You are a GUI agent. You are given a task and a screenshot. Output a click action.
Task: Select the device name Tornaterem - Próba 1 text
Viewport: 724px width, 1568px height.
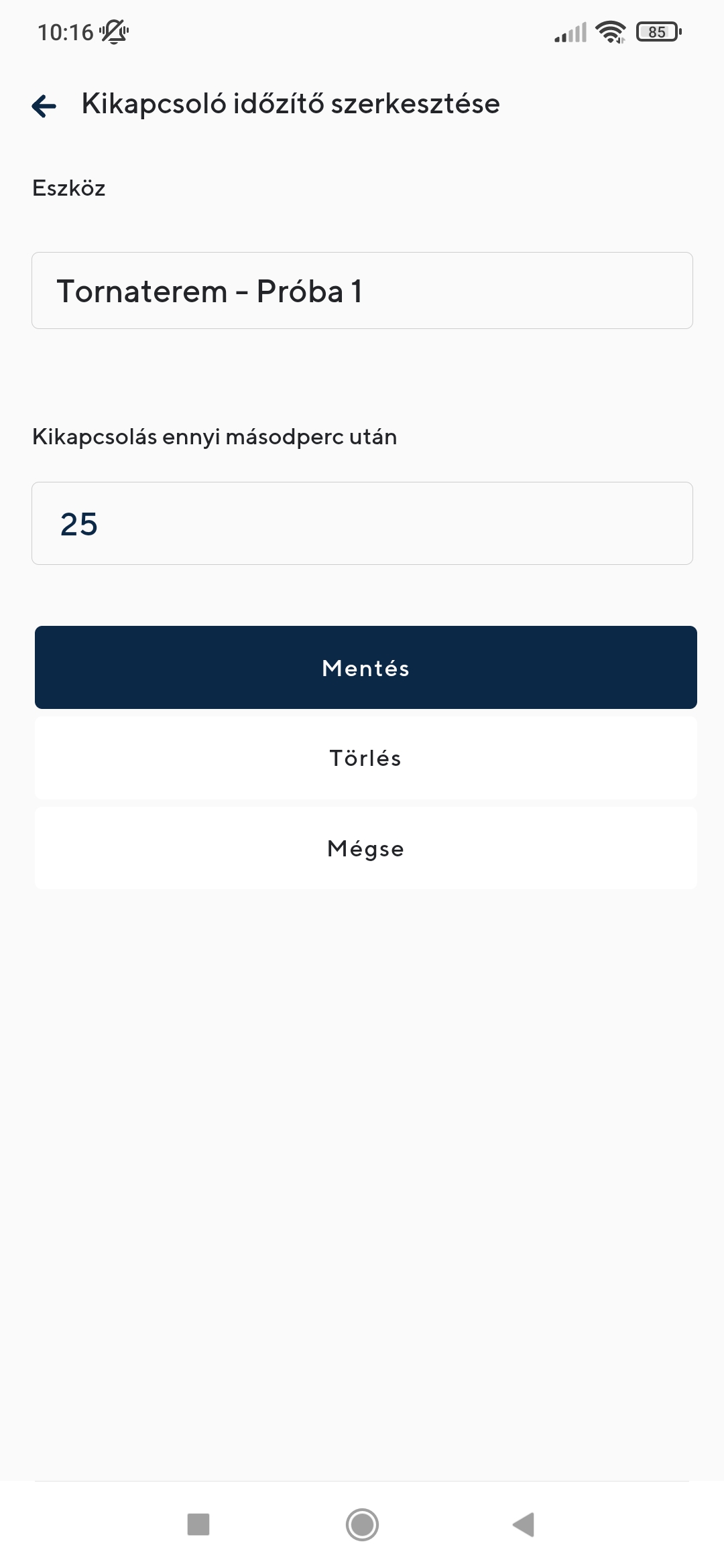click(x=211, y=289)
